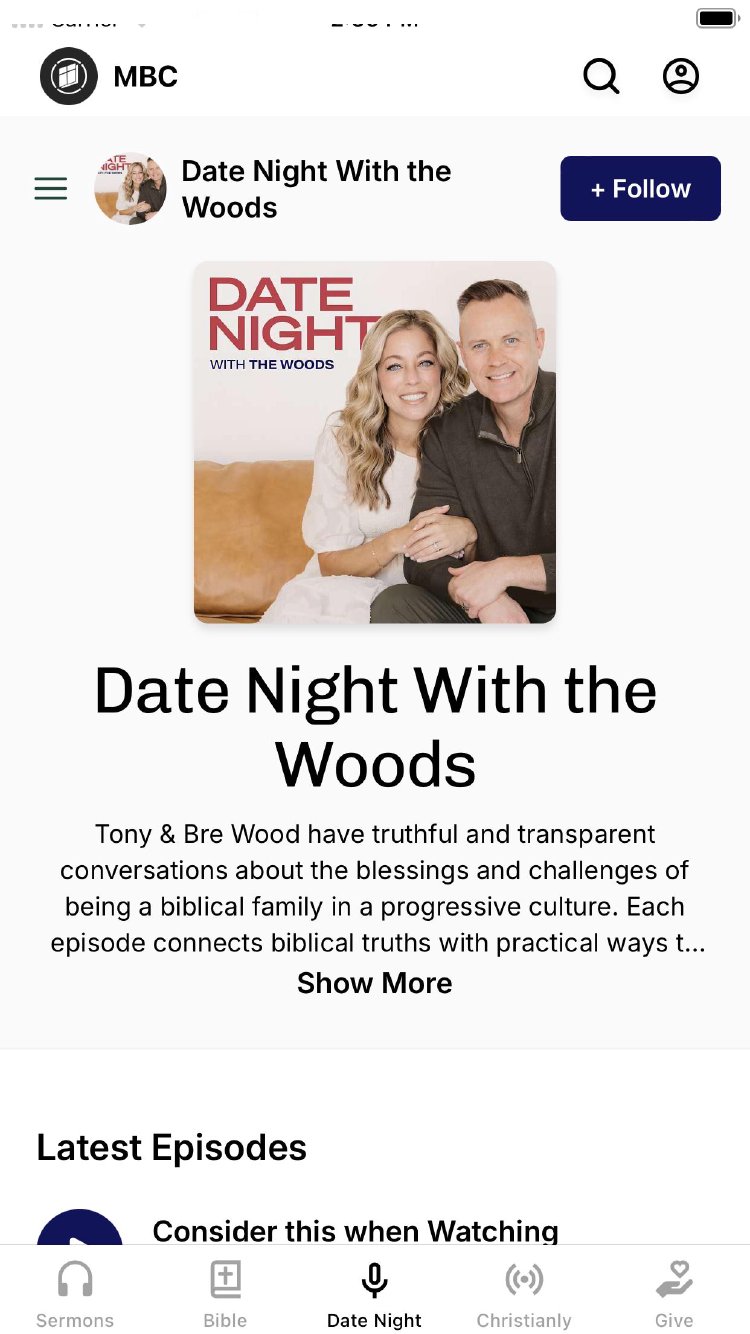Open the search icon

point(601,76)
